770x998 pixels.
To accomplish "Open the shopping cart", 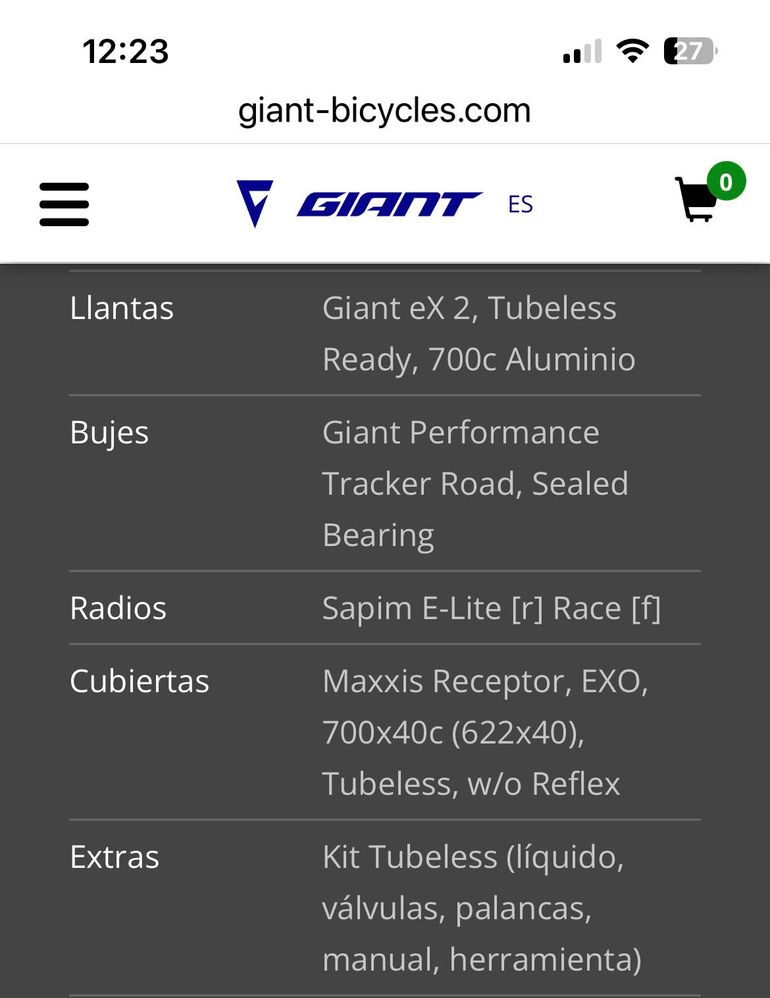I will click(698, 199).
